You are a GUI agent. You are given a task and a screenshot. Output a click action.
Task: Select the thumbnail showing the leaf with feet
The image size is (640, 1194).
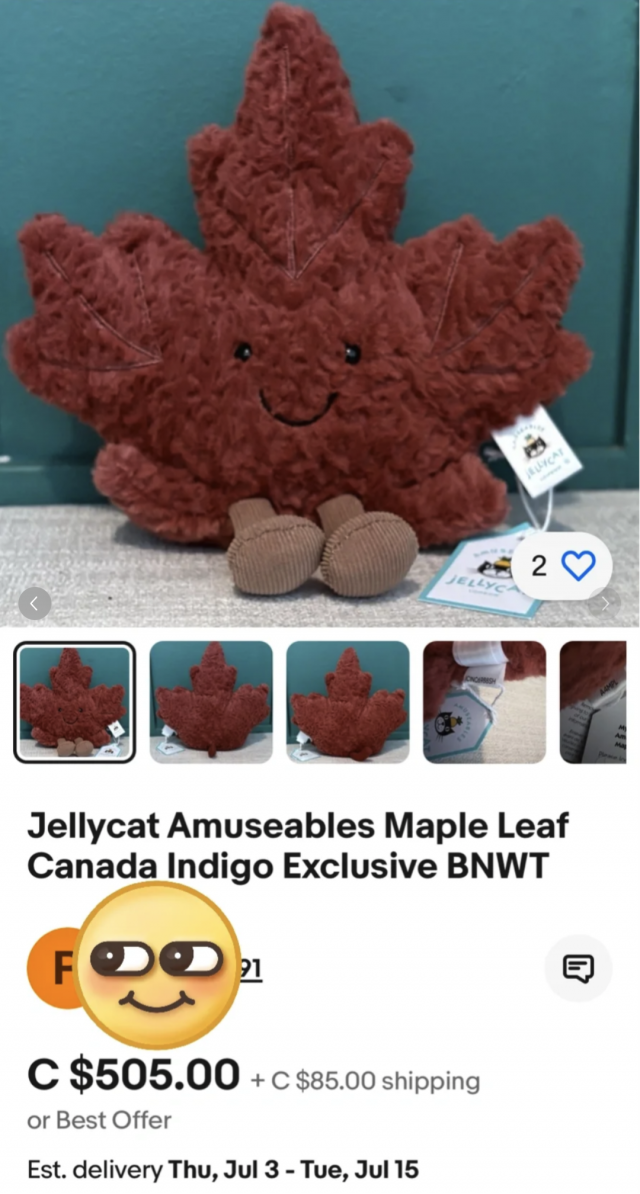point(74,702)
